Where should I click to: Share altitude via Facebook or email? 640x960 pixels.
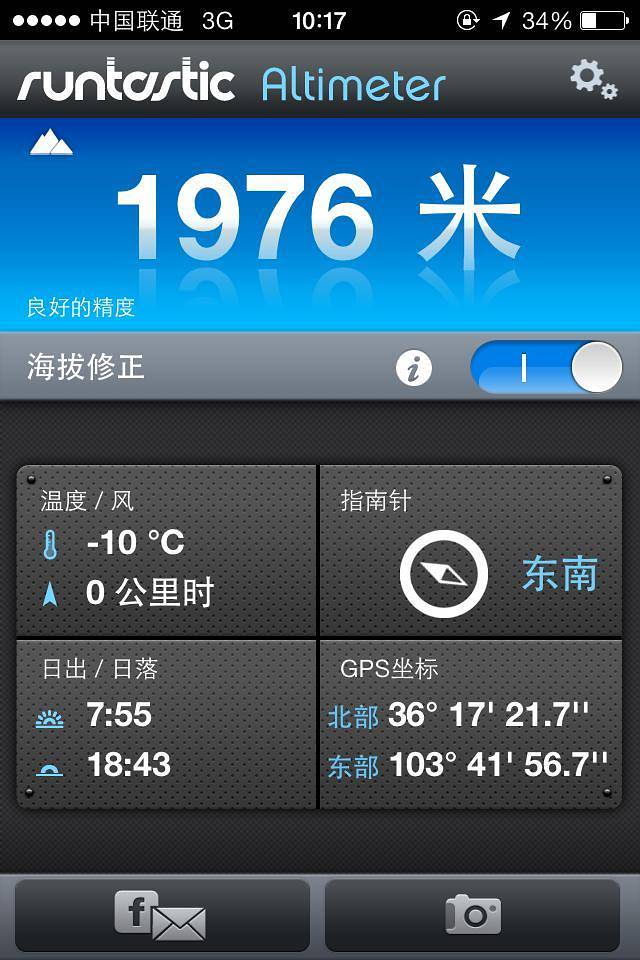tap(162, 915)
